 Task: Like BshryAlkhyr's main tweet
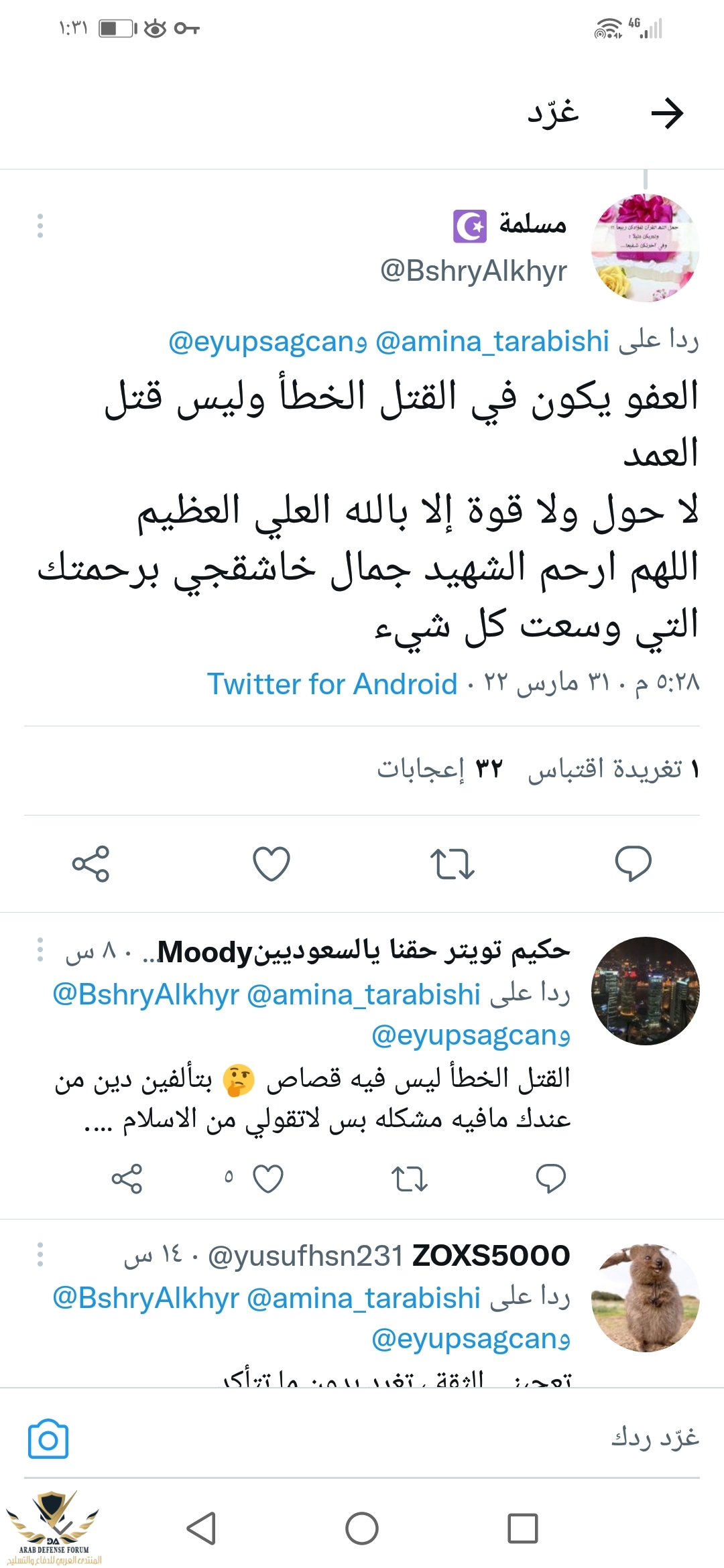[271, 863]
